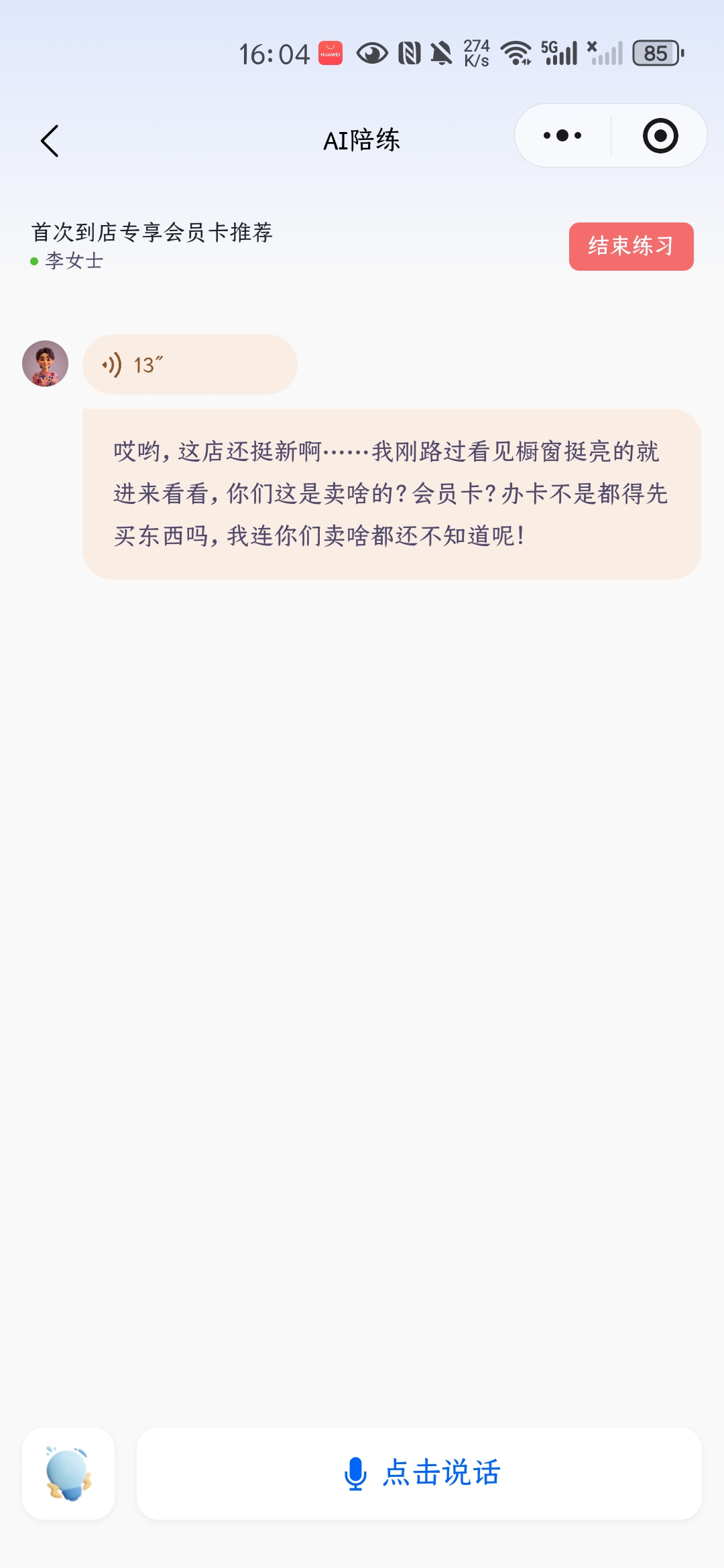
Task: Open the mini program more options menu
Action: (562, 136)
